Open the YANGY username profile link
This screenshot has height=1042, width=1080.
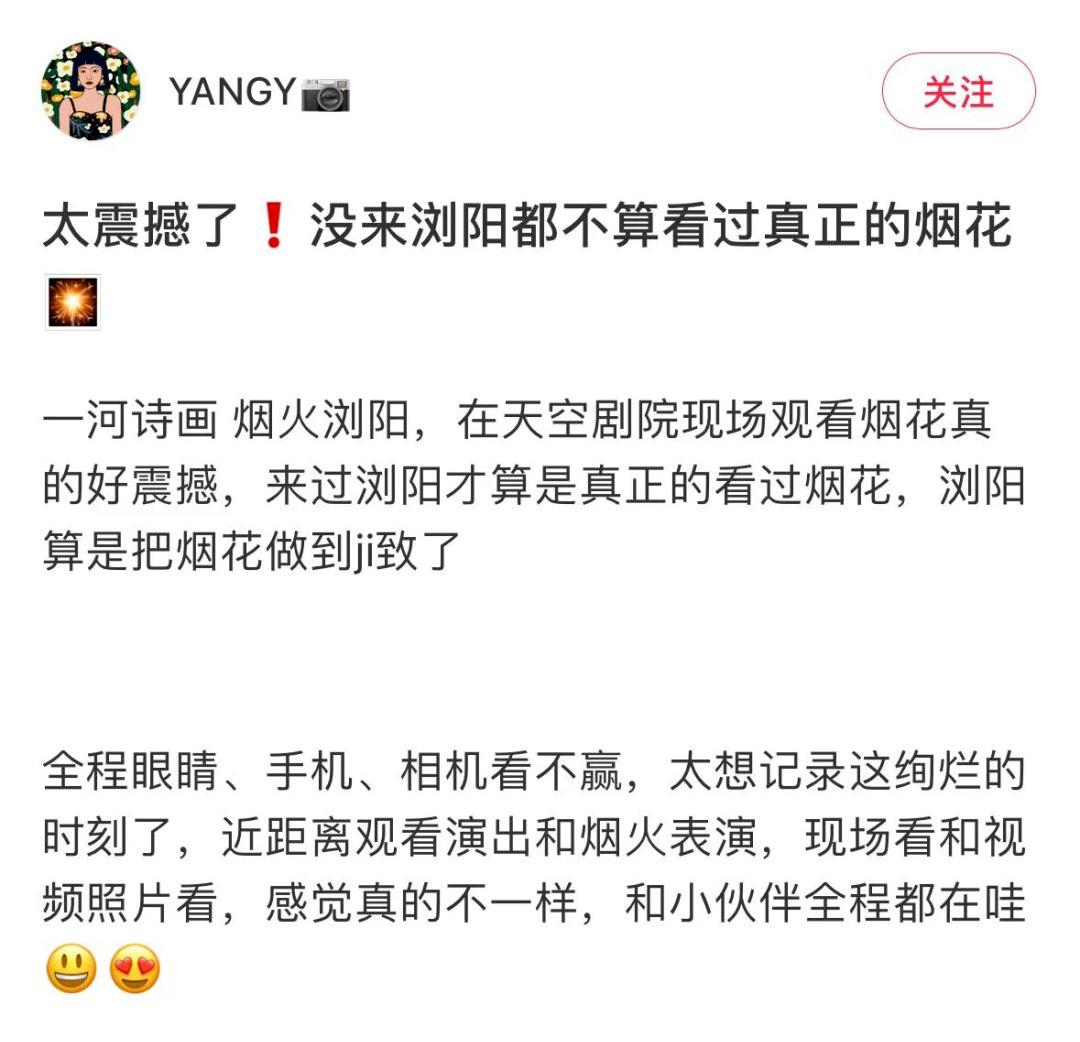[234, 93]
